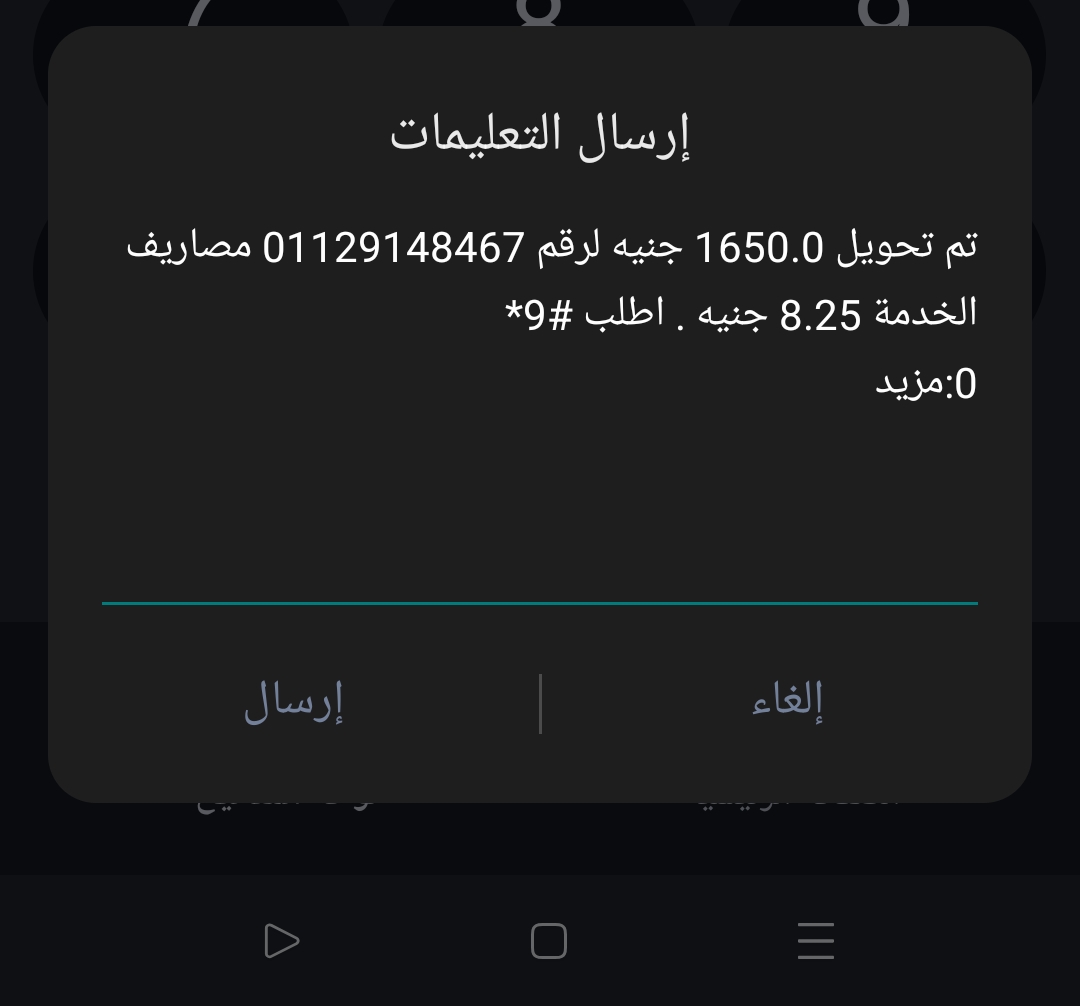This screenshot has width=1080, height=1006.
Task: Go to the home screen
Action: pyautogui.click(x=548, y=941)
